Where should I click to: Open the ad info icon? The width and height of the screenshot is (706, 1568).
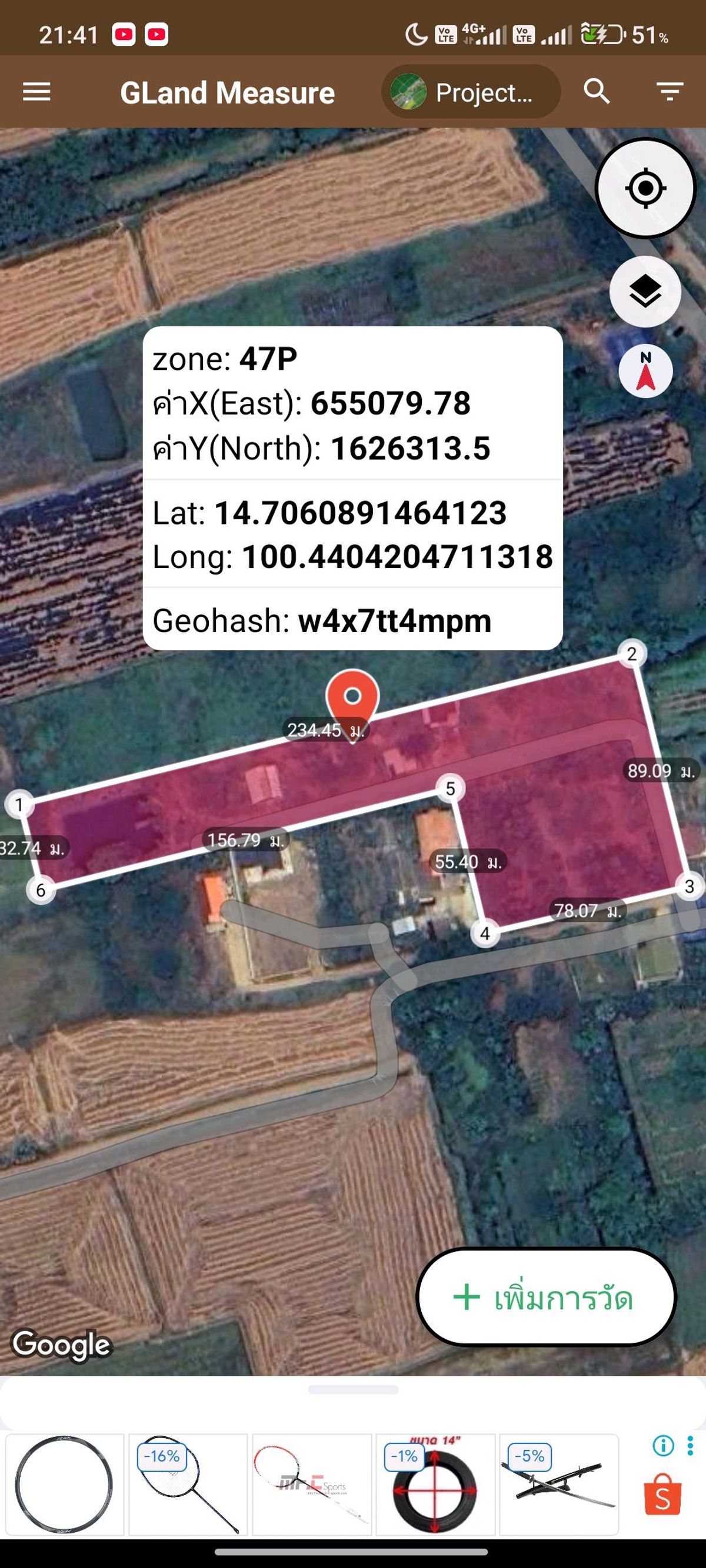(664, 1445)
